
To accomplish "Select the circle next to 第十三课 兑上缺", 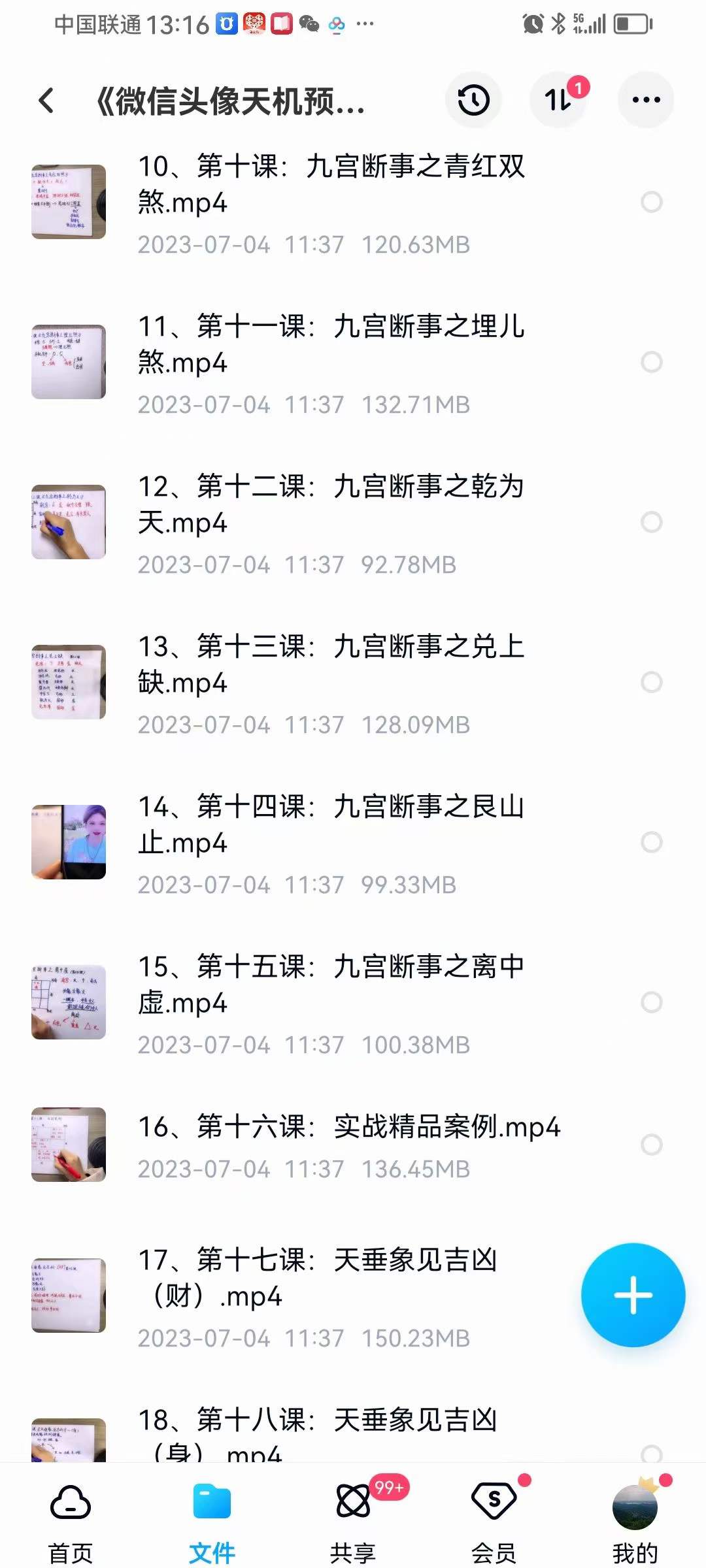I will coord(650,681).
